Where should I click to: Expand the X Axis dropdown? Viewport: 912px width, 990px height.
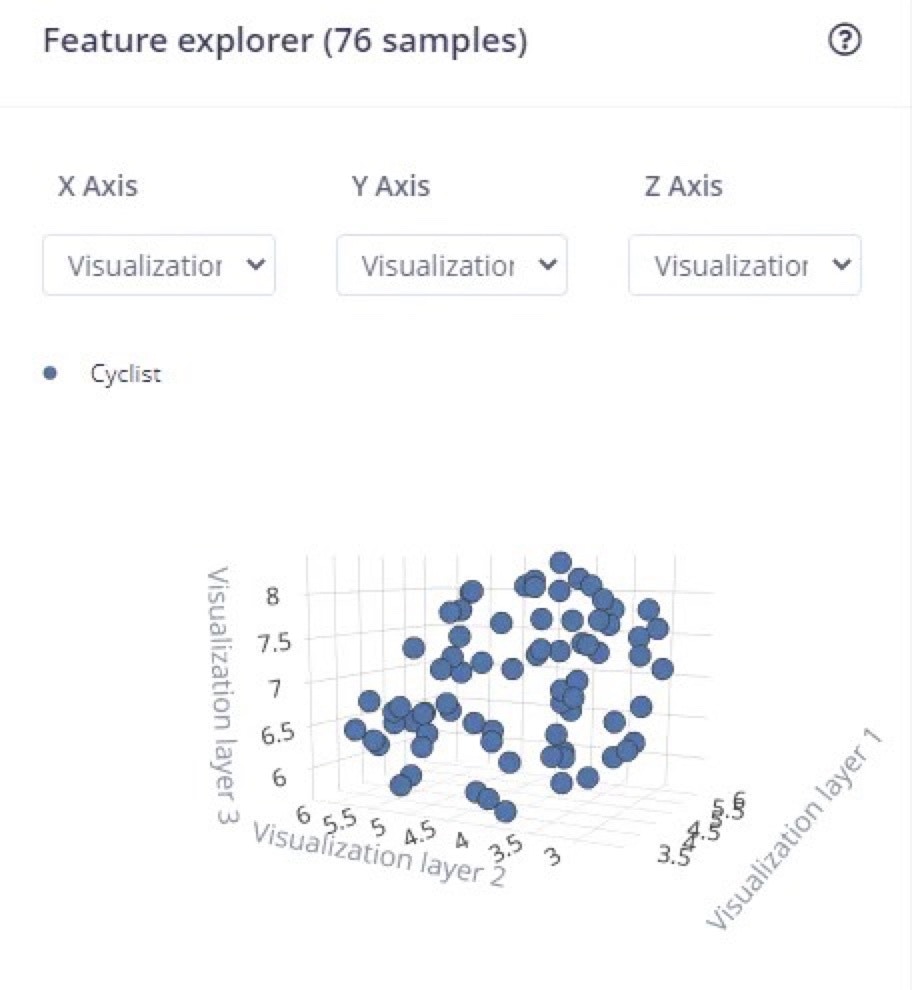(x=158, y=265)
